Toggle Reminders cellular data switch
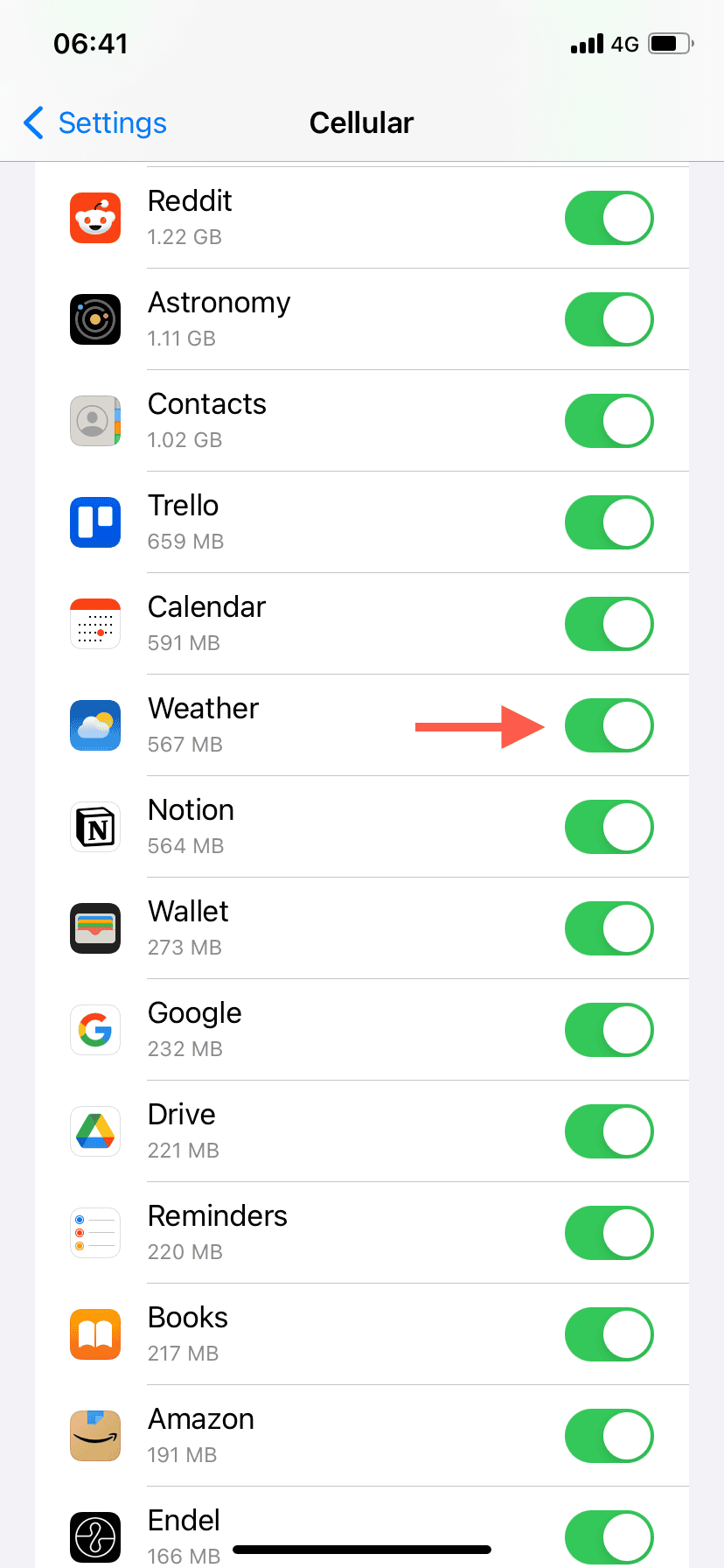 (609, 1233)
